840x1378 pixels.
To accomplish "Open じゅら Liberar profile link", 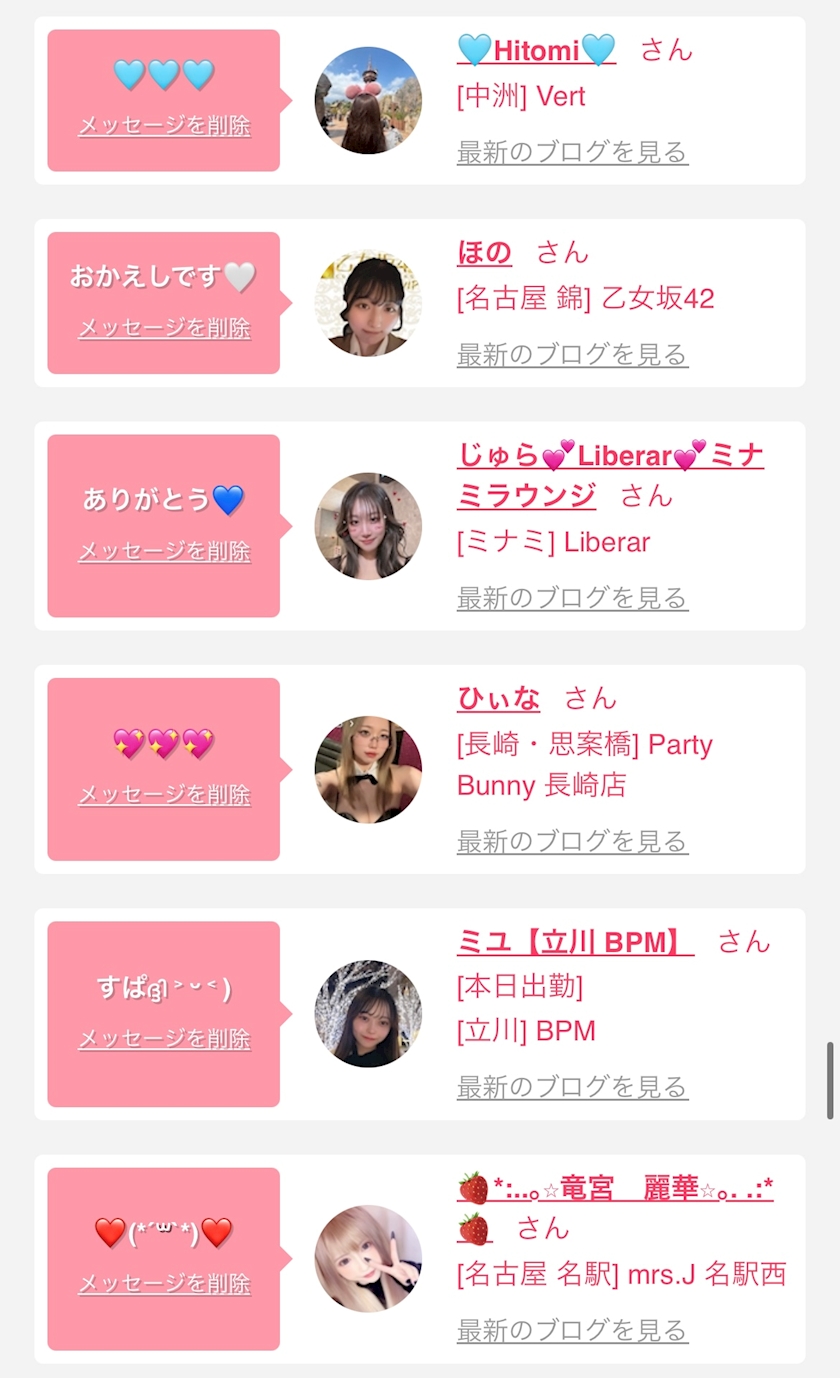I will click(x=609, y=456).
